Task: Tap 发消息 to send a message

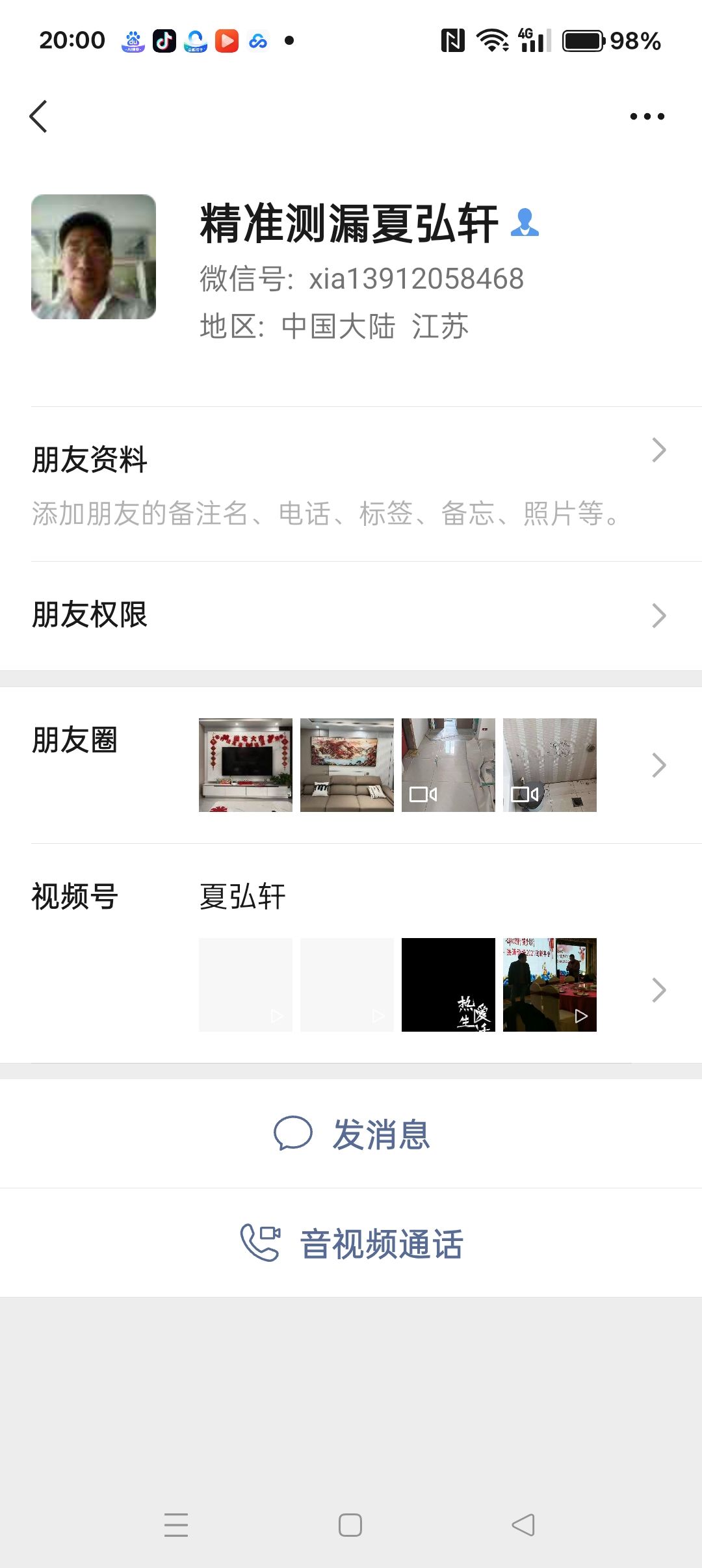Action: [x=351, y=1134]
